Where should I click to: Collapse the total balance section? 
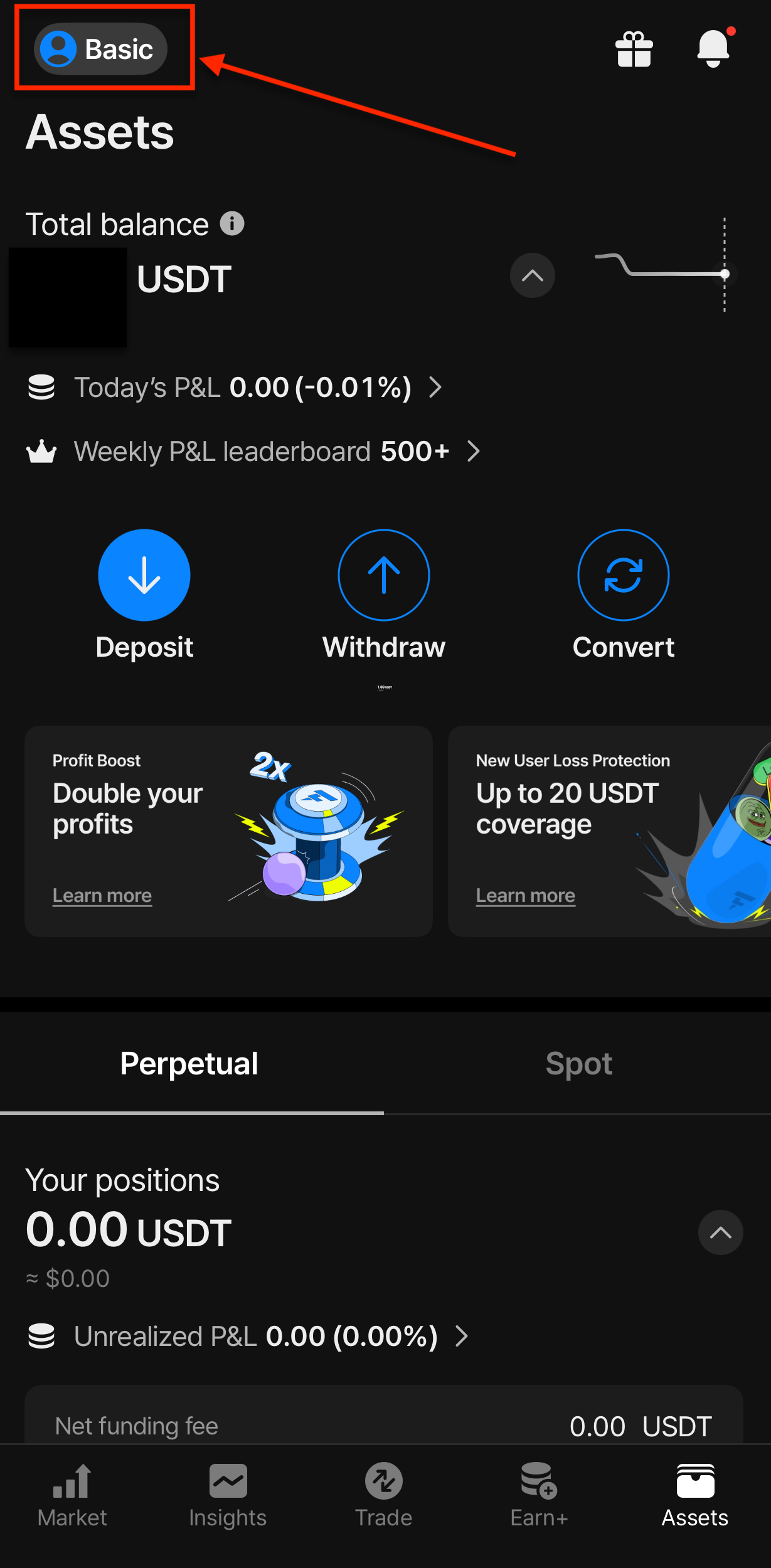(x=532, y=275)
